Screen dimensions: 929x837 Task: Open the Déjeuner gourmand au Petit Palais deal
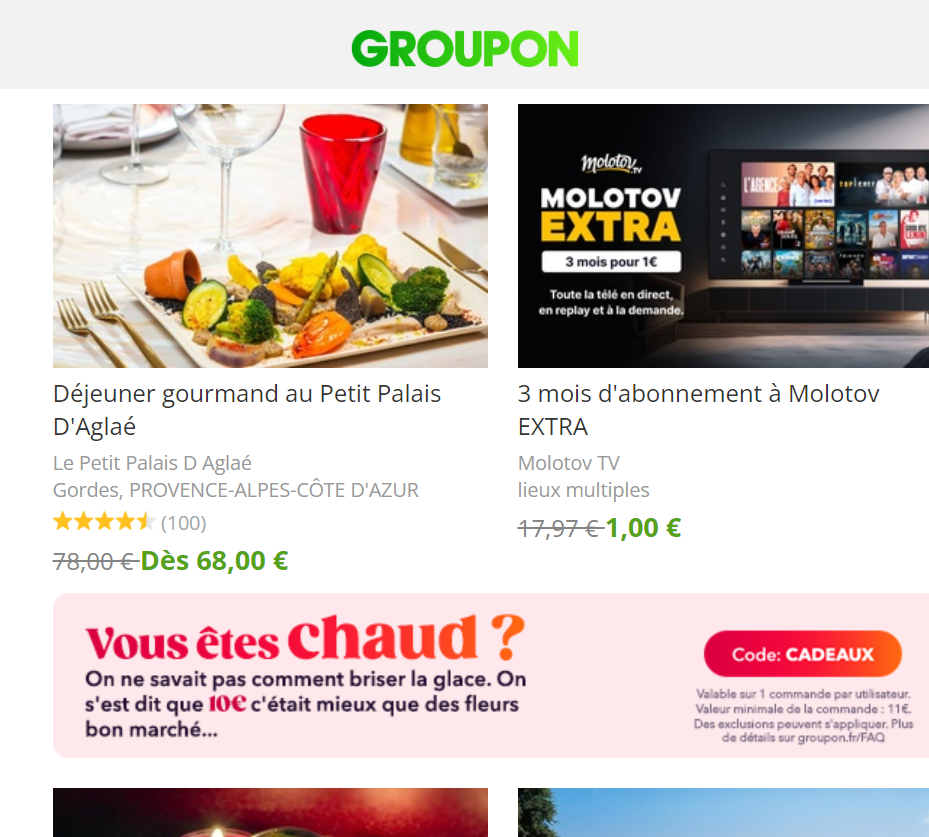tap(247, 409)
